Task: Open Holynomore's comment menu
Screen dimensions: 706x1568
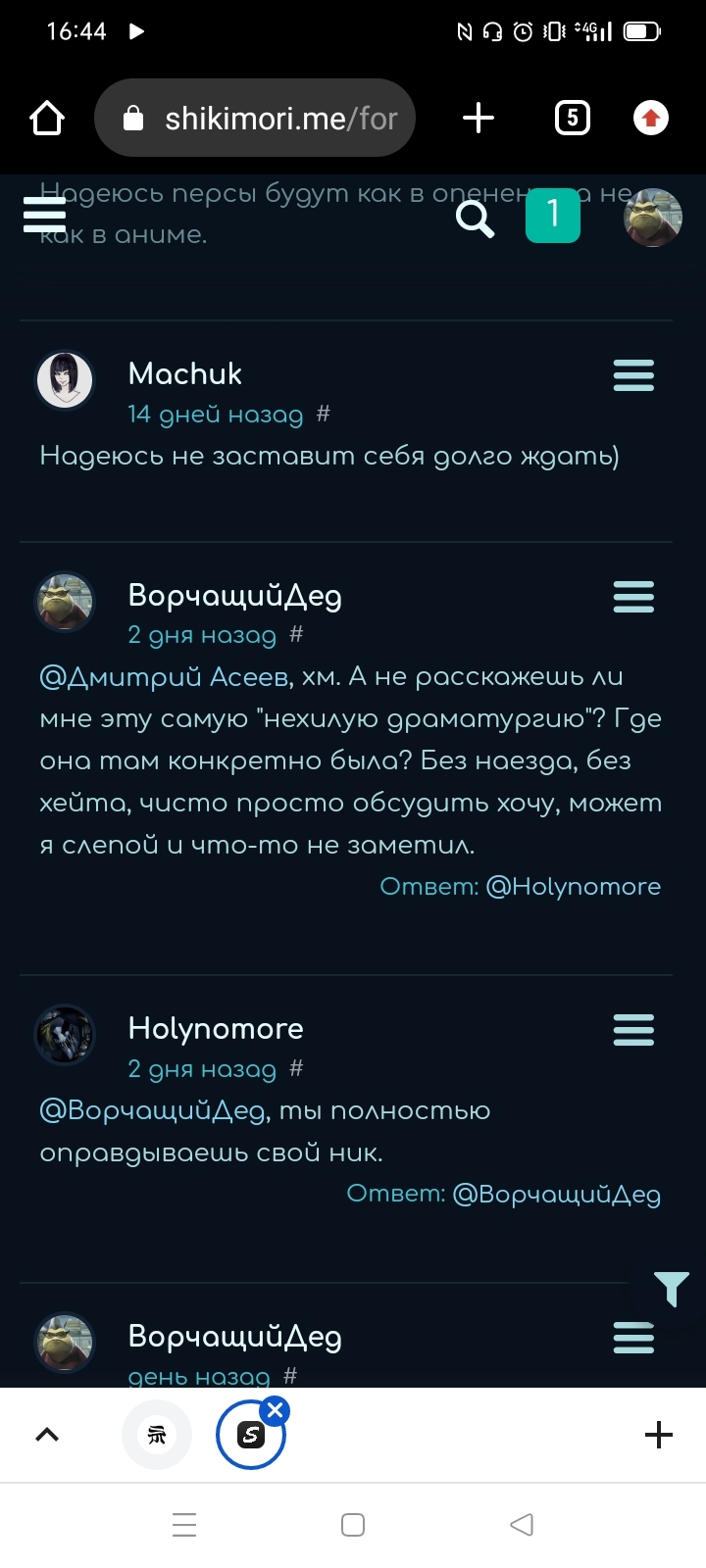Action: click(x=633, y=1029)
